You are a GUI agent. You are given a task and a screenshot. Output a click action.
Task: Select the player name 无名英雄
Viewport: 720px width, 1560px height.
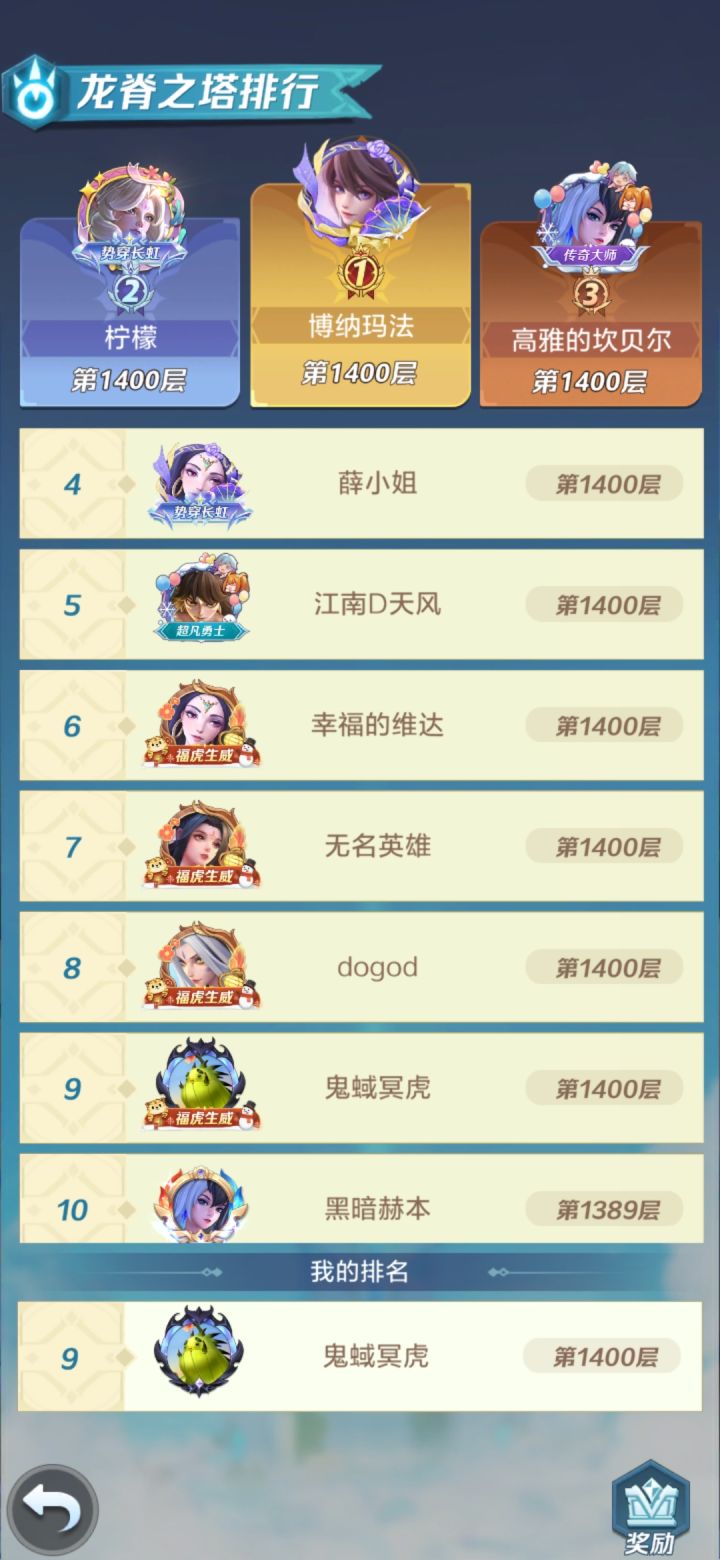[376, 846]
